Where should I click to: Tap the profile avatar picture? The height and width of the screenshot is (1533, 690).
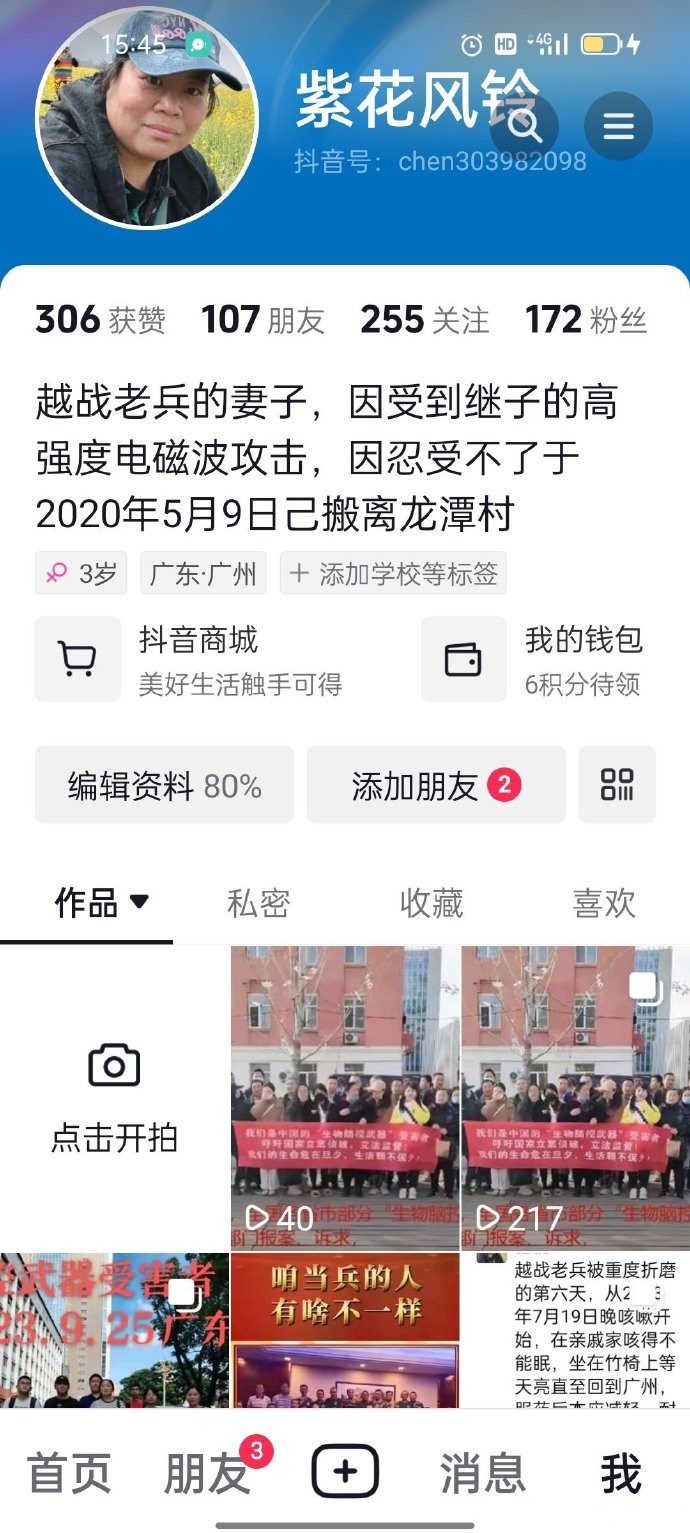coord(147,118)
